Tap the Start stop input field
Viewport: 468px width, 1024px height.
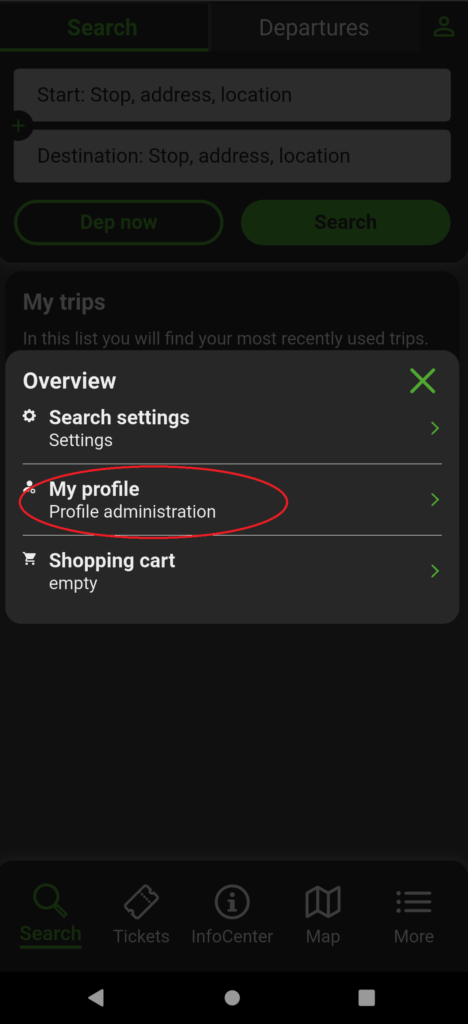(232, 95)
